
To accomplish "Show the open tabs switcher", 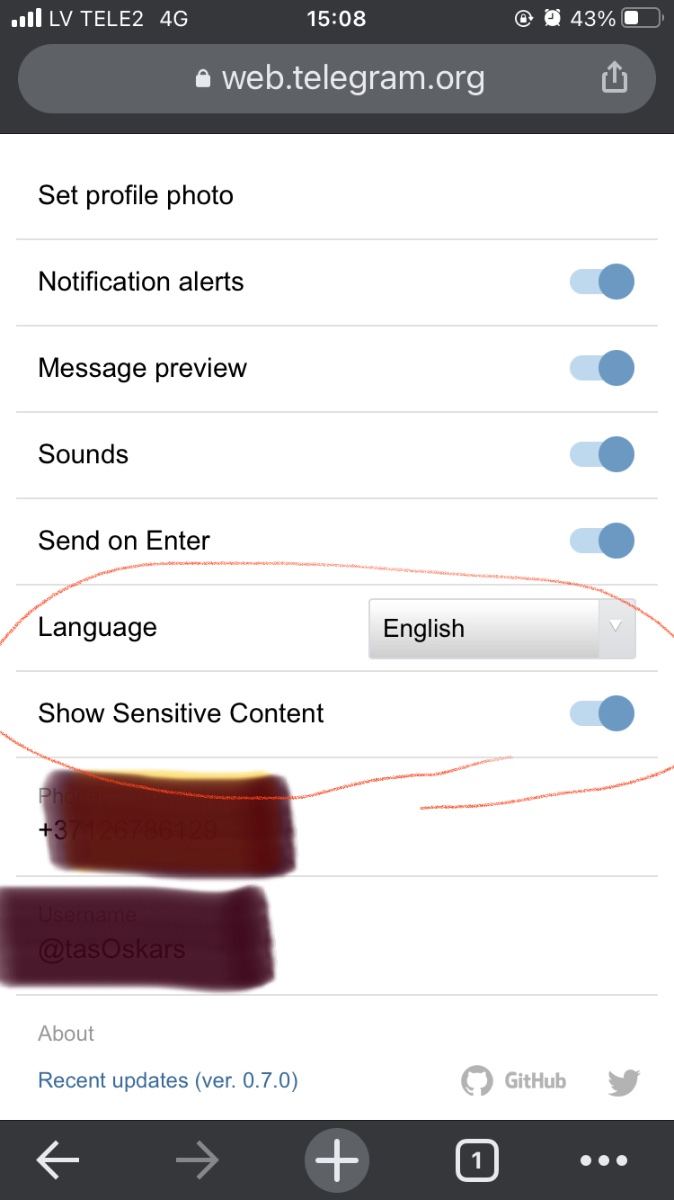I will (477, 1161).
